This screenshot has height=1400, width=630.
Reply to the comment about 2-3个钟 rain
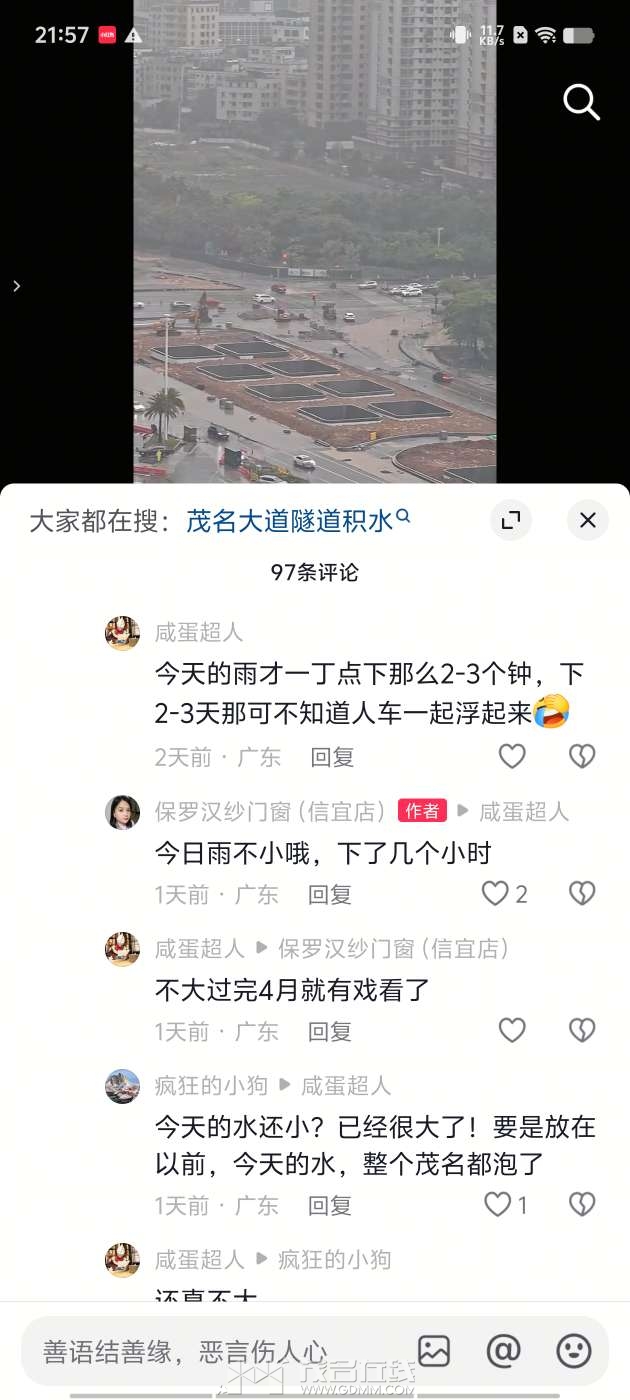pyautogui.click(x=332, y=757)
